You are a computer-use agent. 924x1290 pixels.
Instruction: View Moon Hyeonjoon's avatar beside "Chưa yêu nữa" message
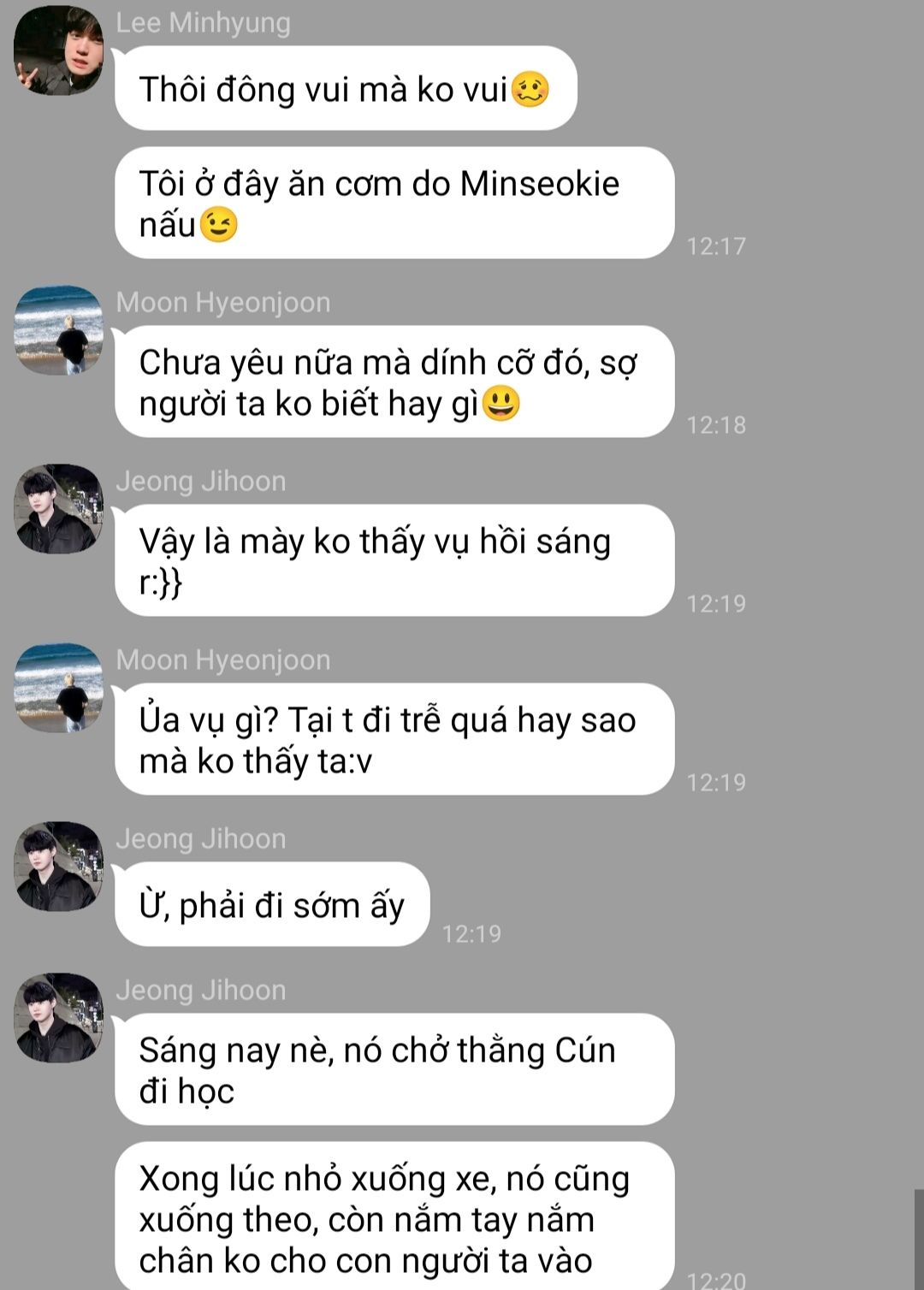pos(58,330)
